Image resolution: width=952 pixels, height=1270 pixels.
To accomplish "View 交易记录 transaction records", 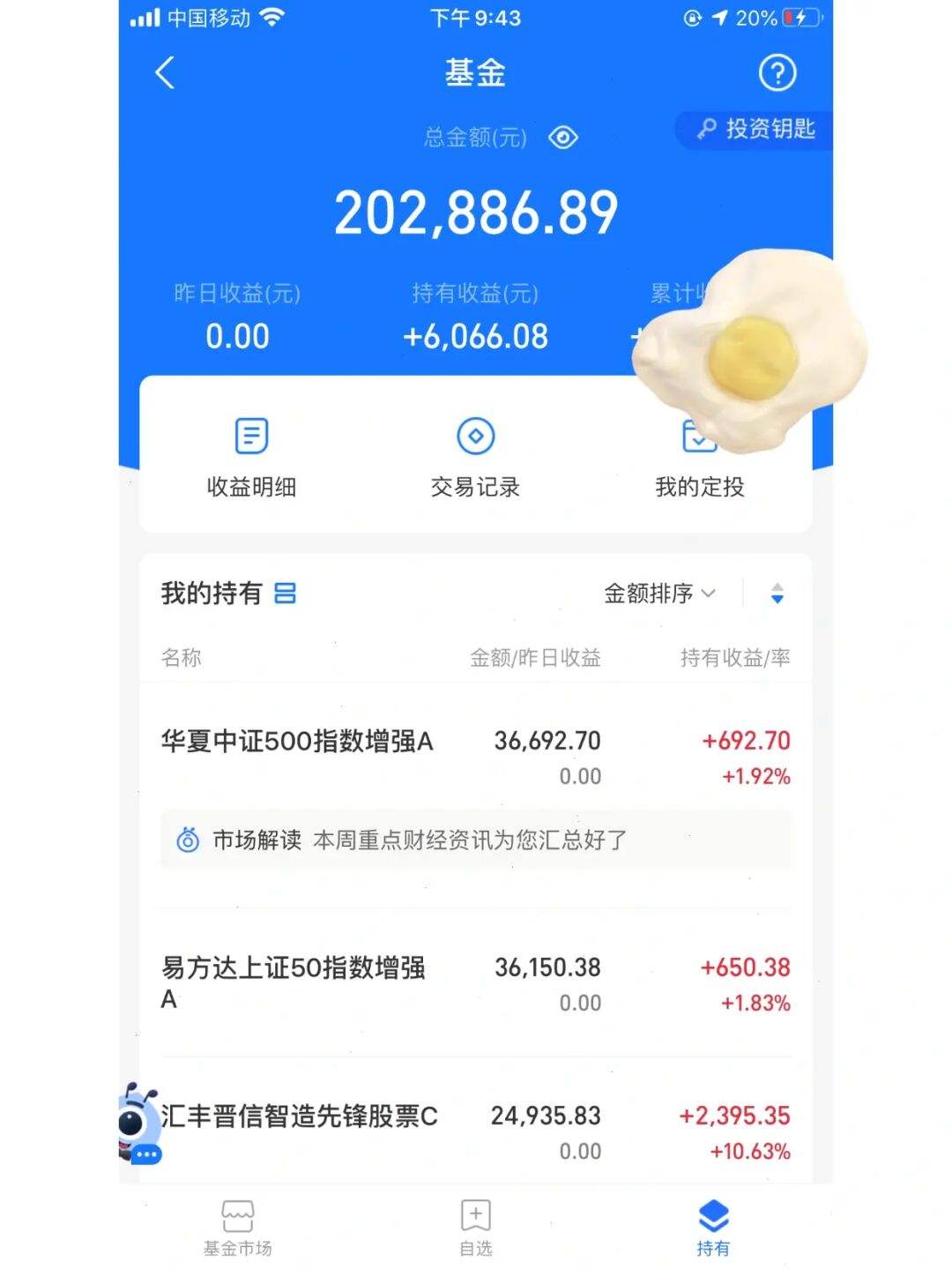I will (475, 456).
